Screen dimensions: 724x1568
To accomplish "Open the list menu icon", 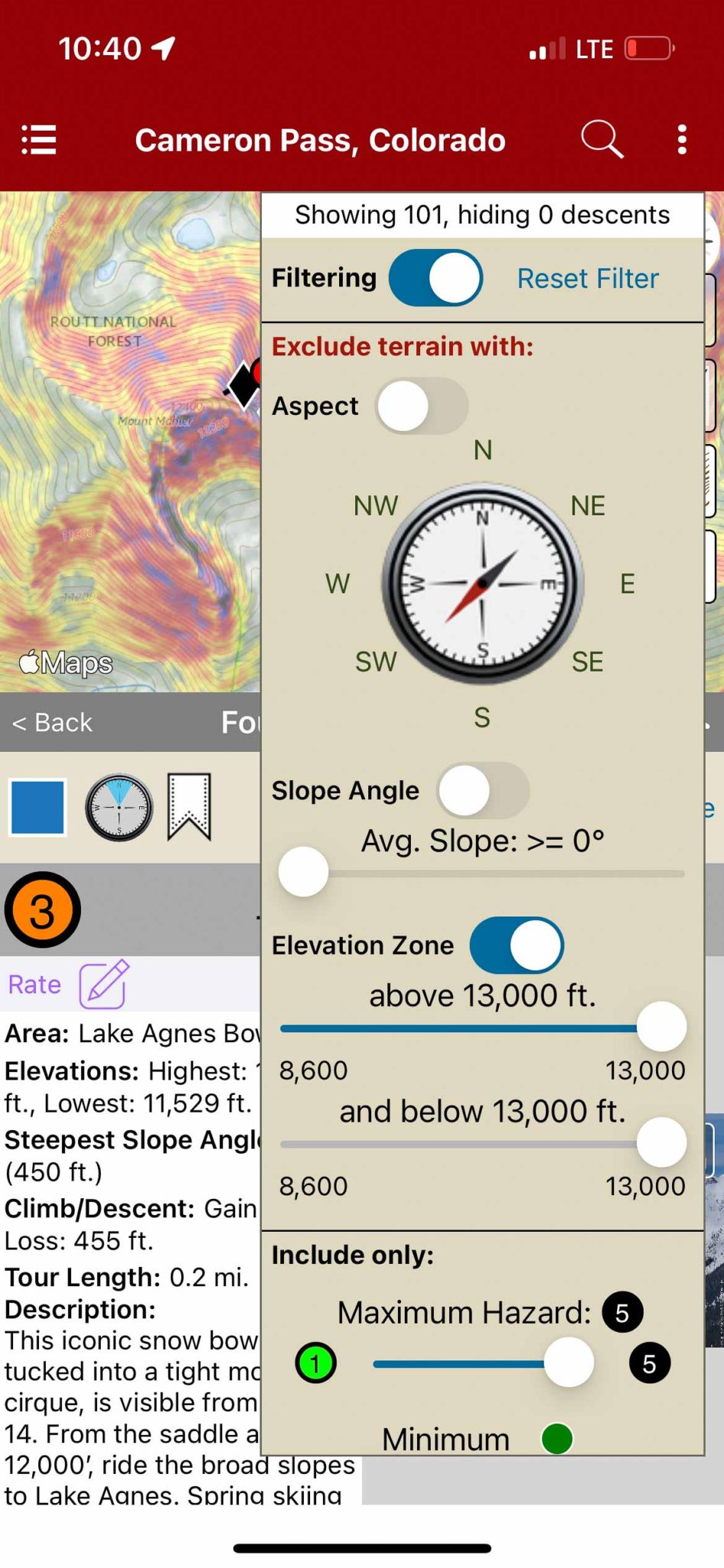I will click(38, 140).
